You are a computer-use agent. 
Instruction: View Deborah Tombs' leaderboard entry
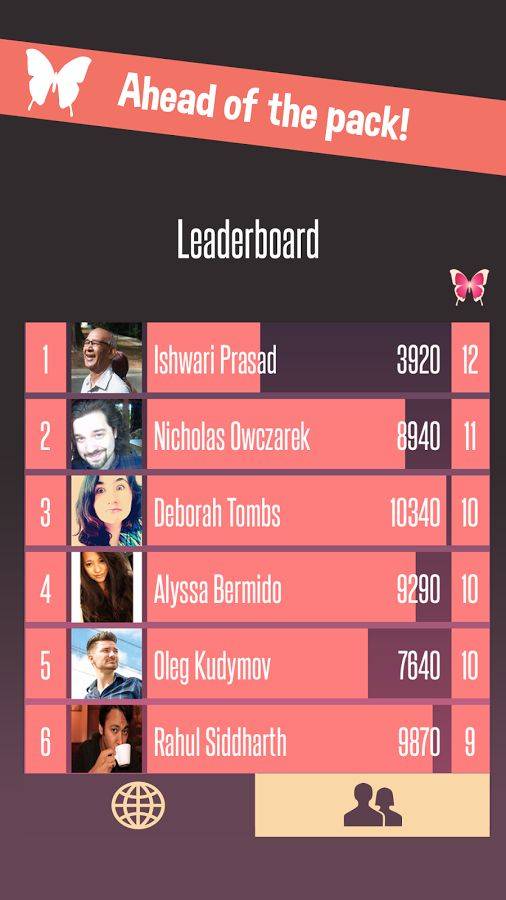257,510
